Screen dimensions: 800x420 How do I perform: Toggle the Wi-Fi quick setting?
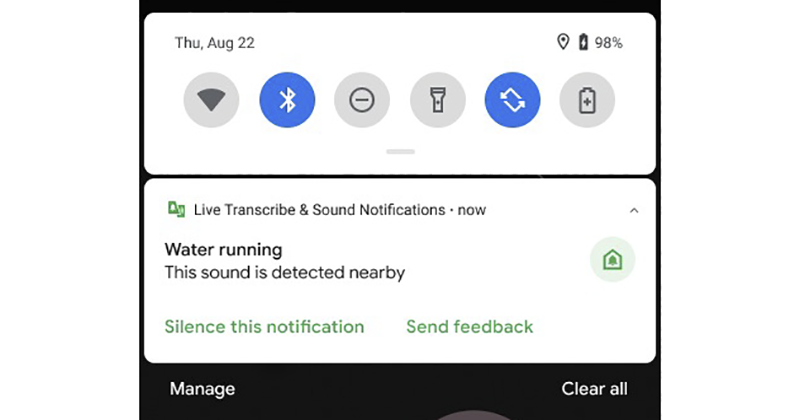tap(212, 100)
